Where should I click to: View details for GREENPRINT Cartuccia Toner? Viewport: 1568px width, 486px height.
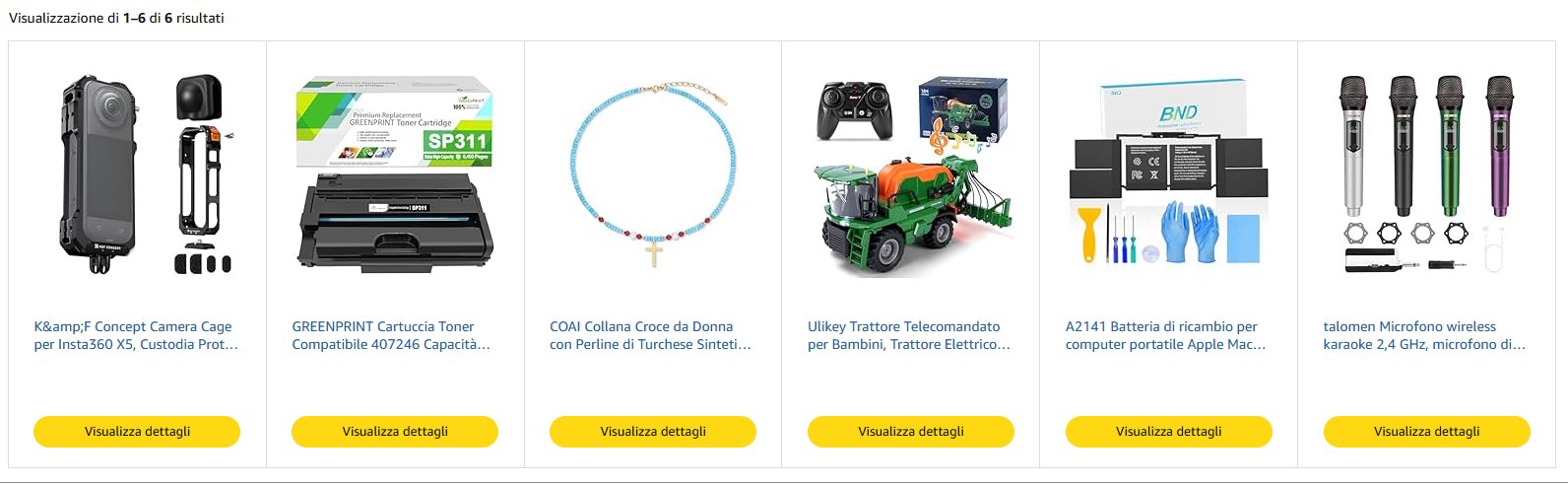point(395,432)
